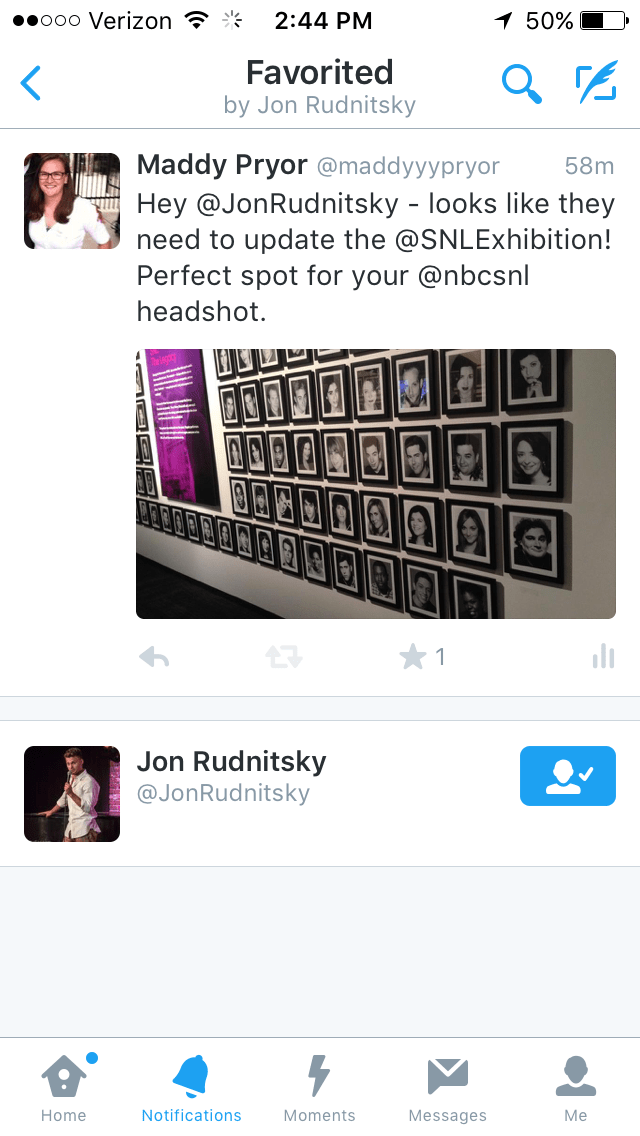
Task: View the attached headshot wall photo
Action: [375, 484]
